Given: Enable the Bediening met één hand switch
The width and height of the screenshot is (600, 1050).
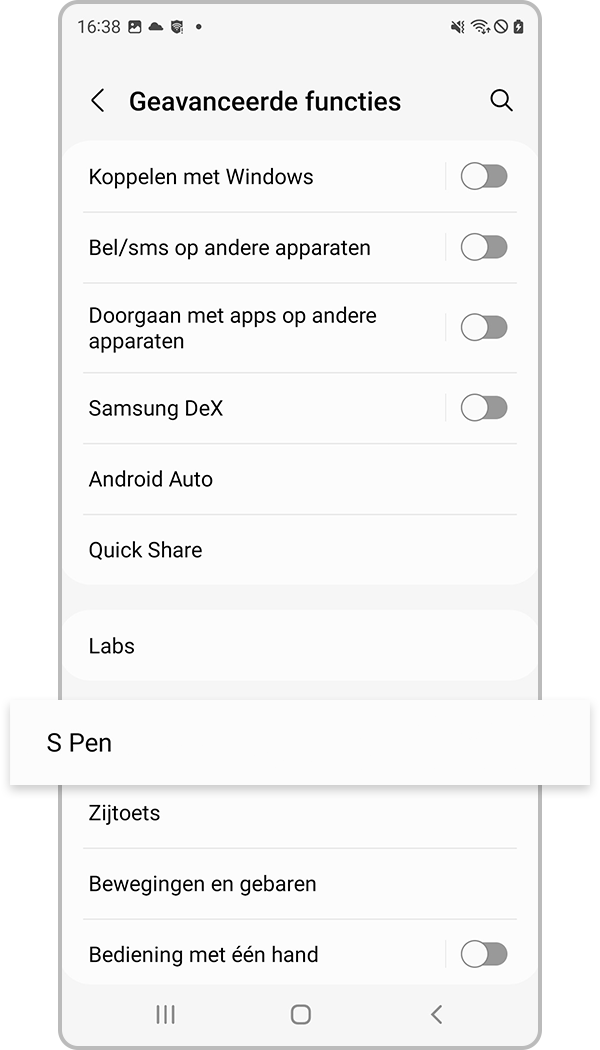Looking at the screenshot, I should click(484, 955).
